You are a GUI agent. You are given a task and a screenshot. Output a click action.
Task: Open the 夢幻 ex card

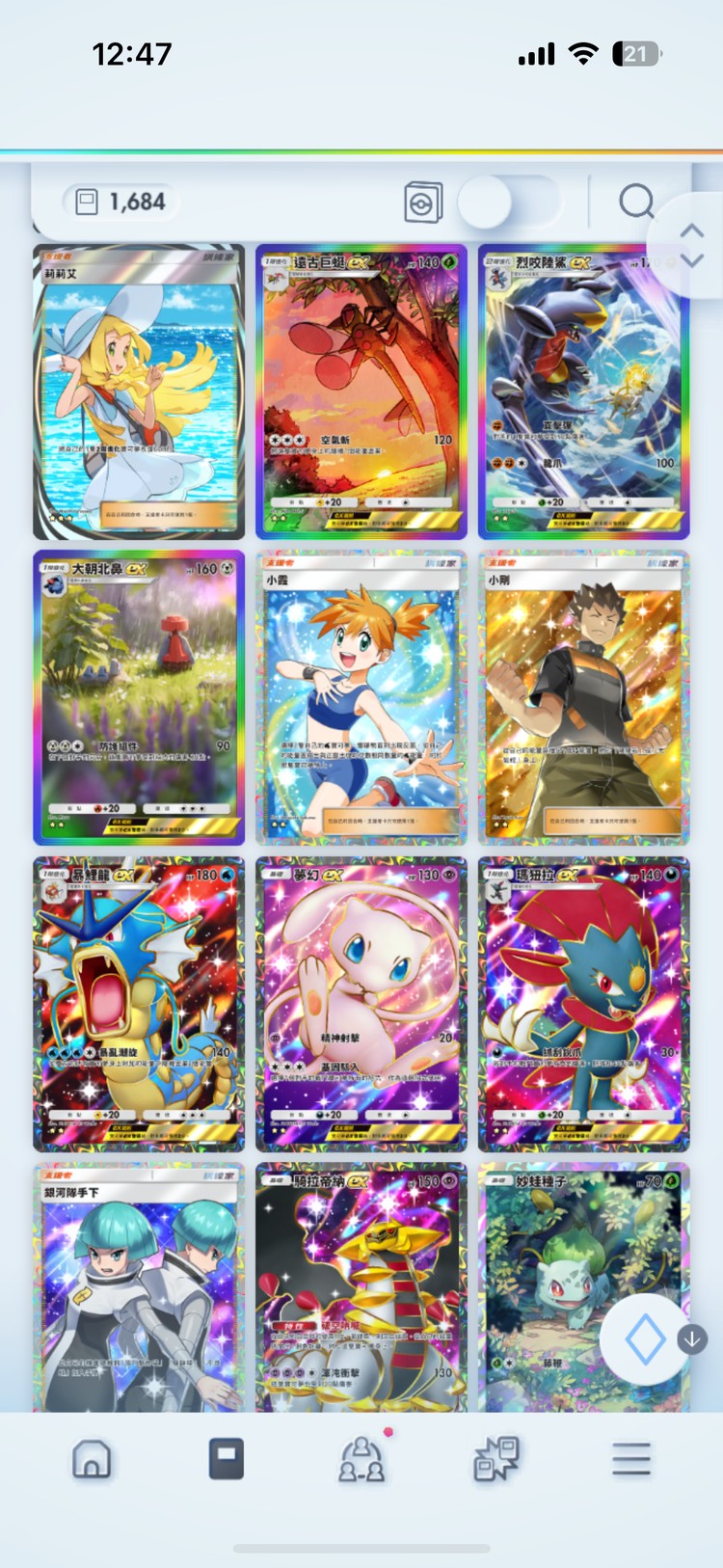click(361, 1004)
